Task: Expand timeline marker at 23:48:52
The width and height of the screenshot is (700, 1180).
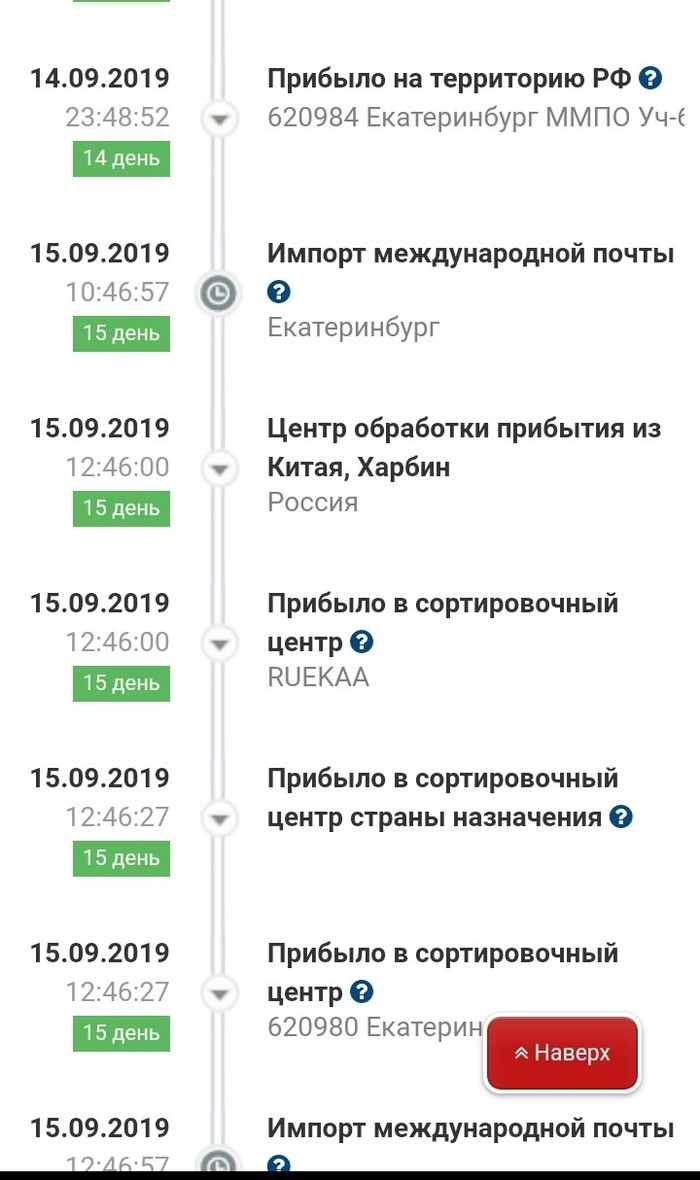Action: [x=219, y=120]
